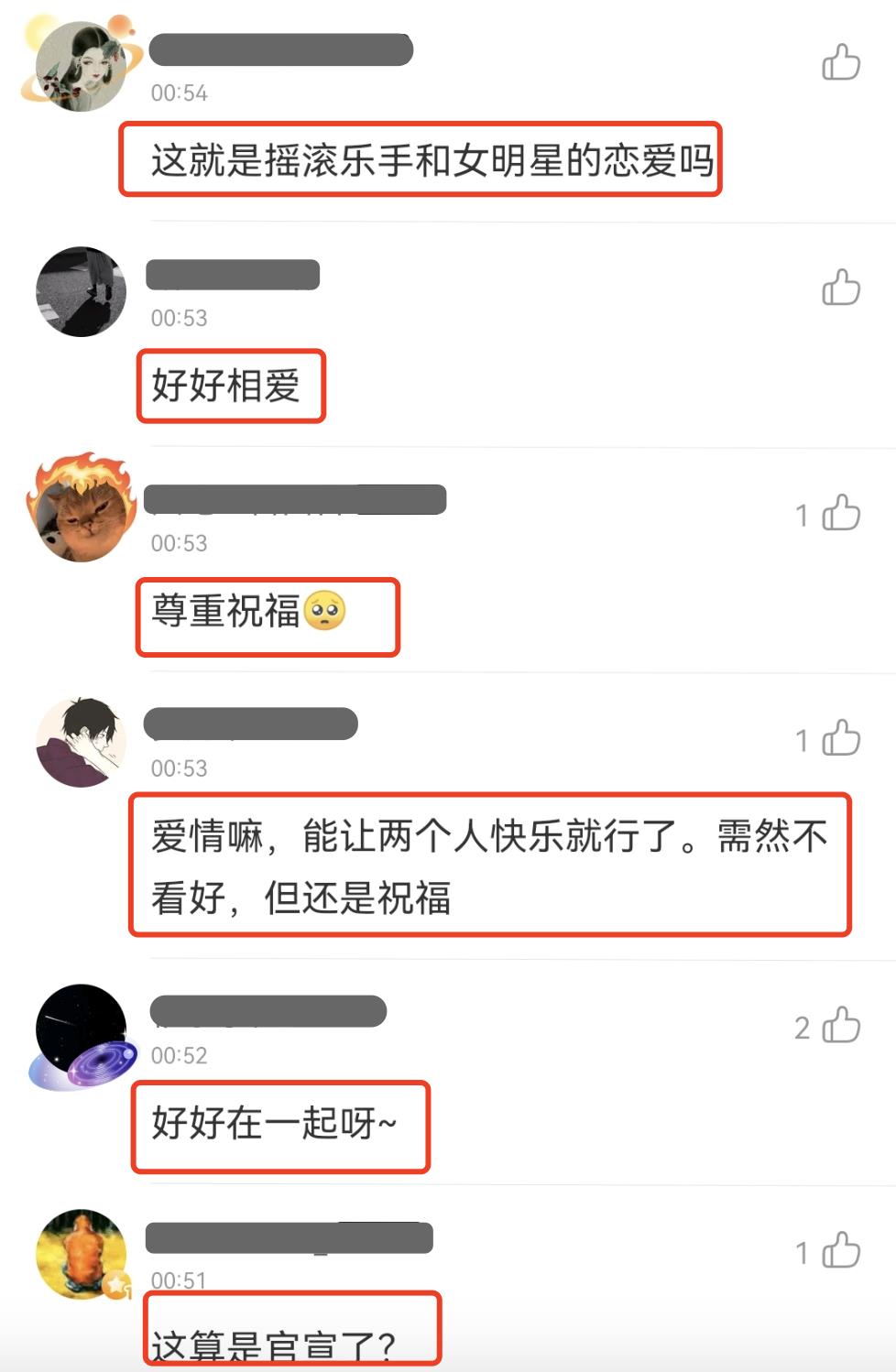Like the comment '尊重祝福'
Image resolution: width=896 pixels, height=1372 pixels.
pos(840,513)
